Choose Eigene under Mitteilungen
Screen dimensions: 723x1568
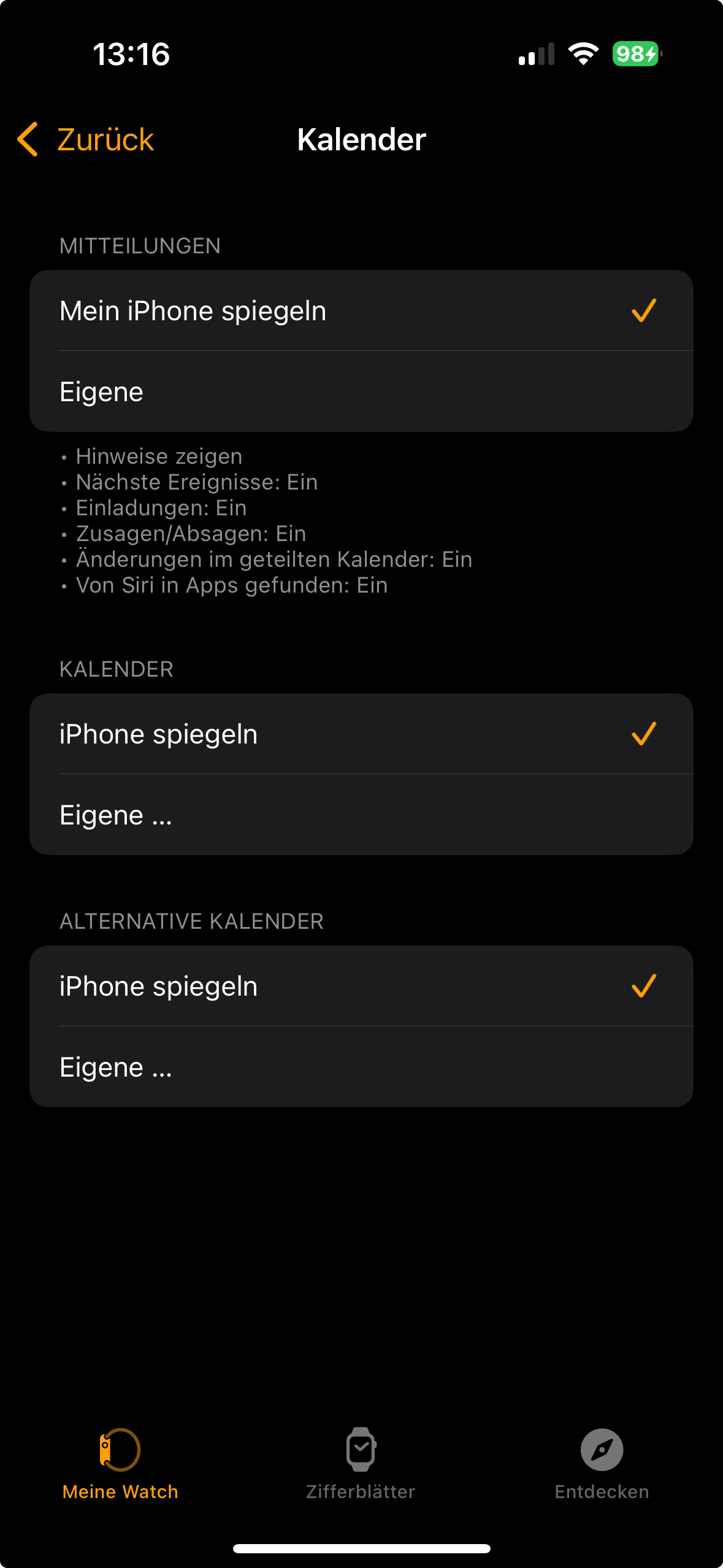pyautogui.click(x=361, y=391)
